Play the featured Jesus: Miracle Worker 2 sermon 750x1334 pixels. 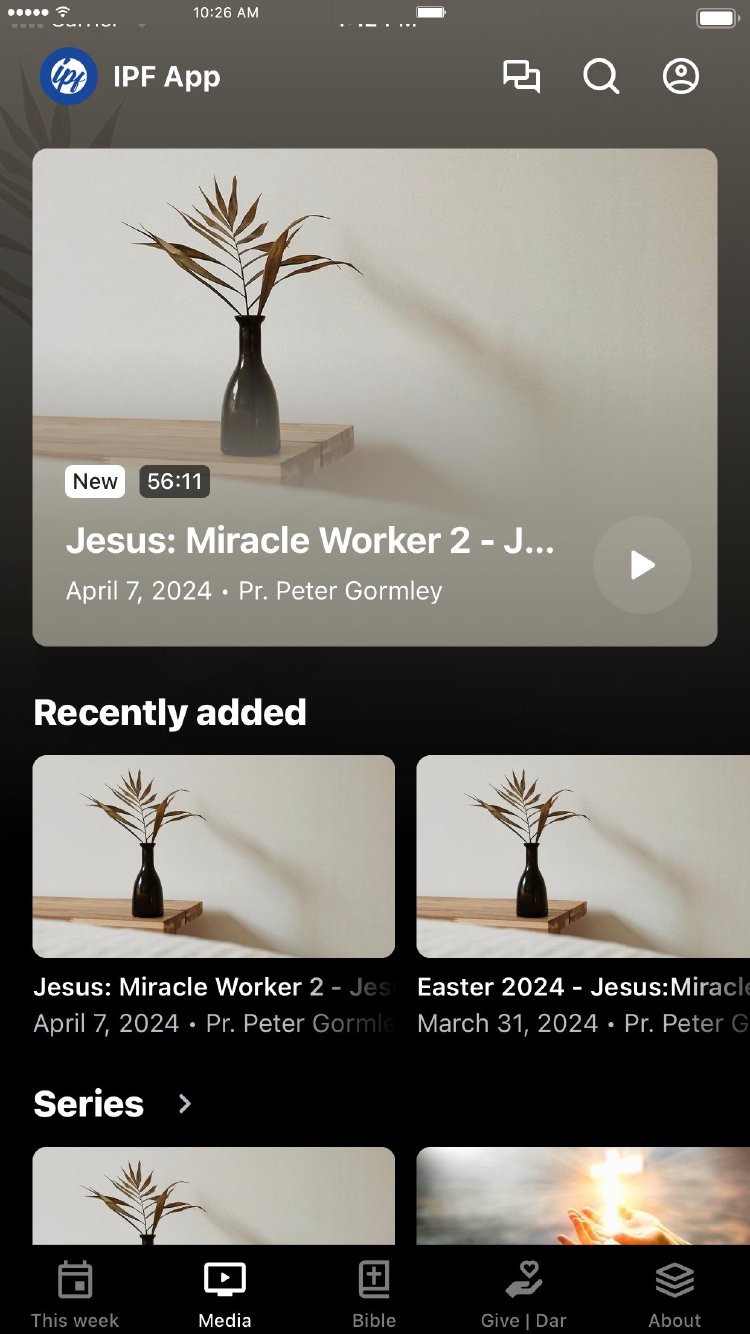tap(642, 565)
